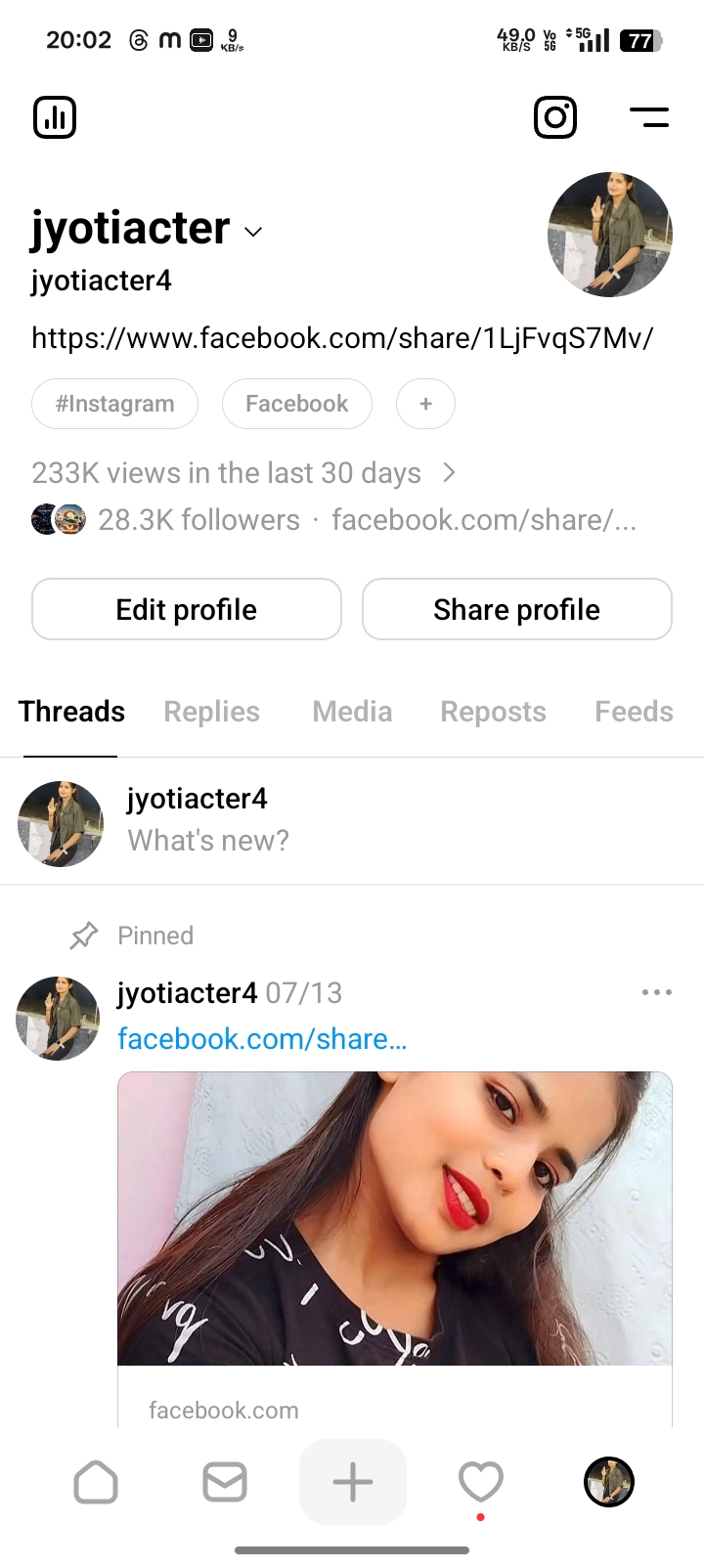Viewport: 704px width, 1568px height.
Task: Switch to the Replies tab
Action: point(211,712)
